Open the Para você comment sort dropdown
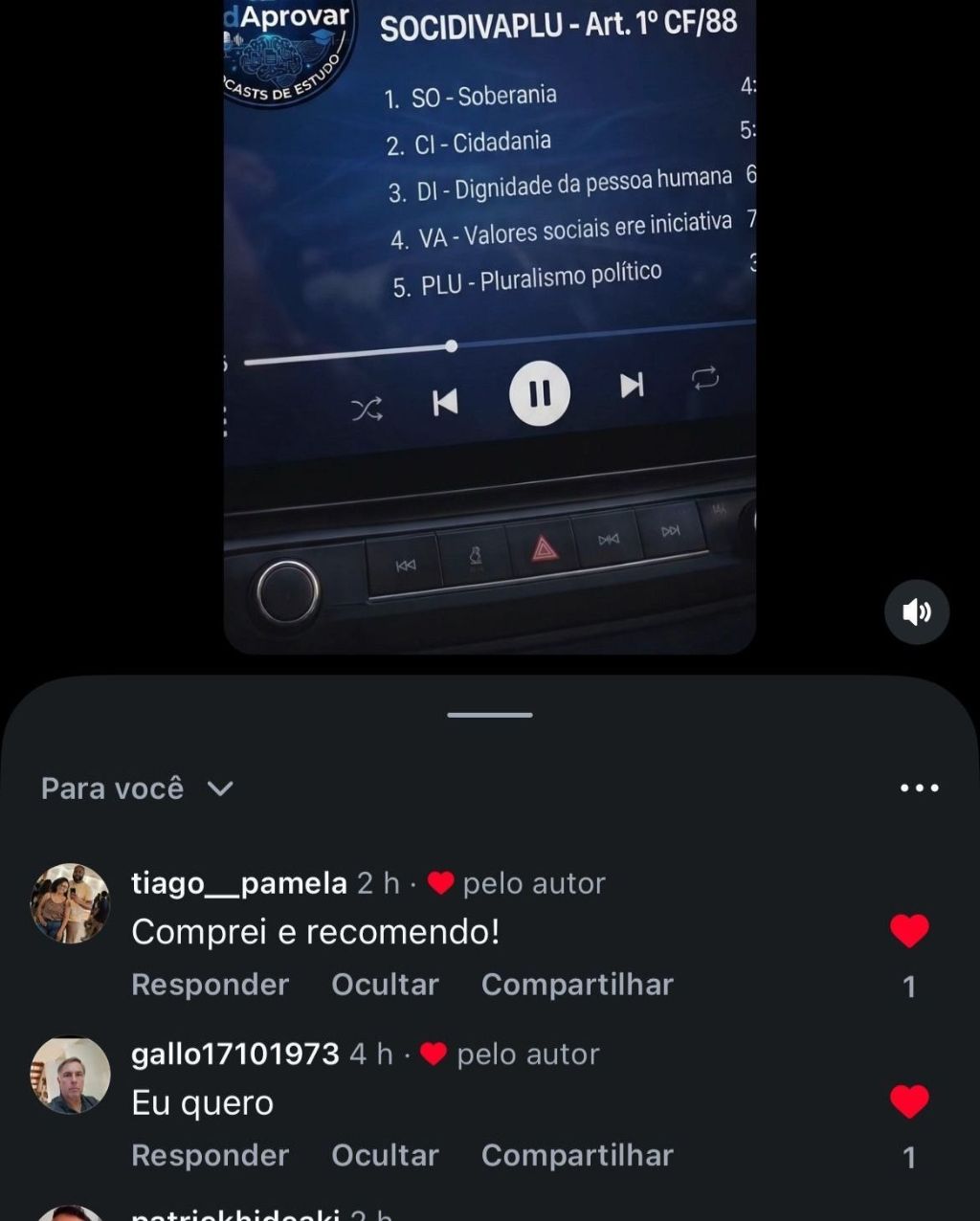Viewport: 980px width, 1221px height. click(137, 788)
